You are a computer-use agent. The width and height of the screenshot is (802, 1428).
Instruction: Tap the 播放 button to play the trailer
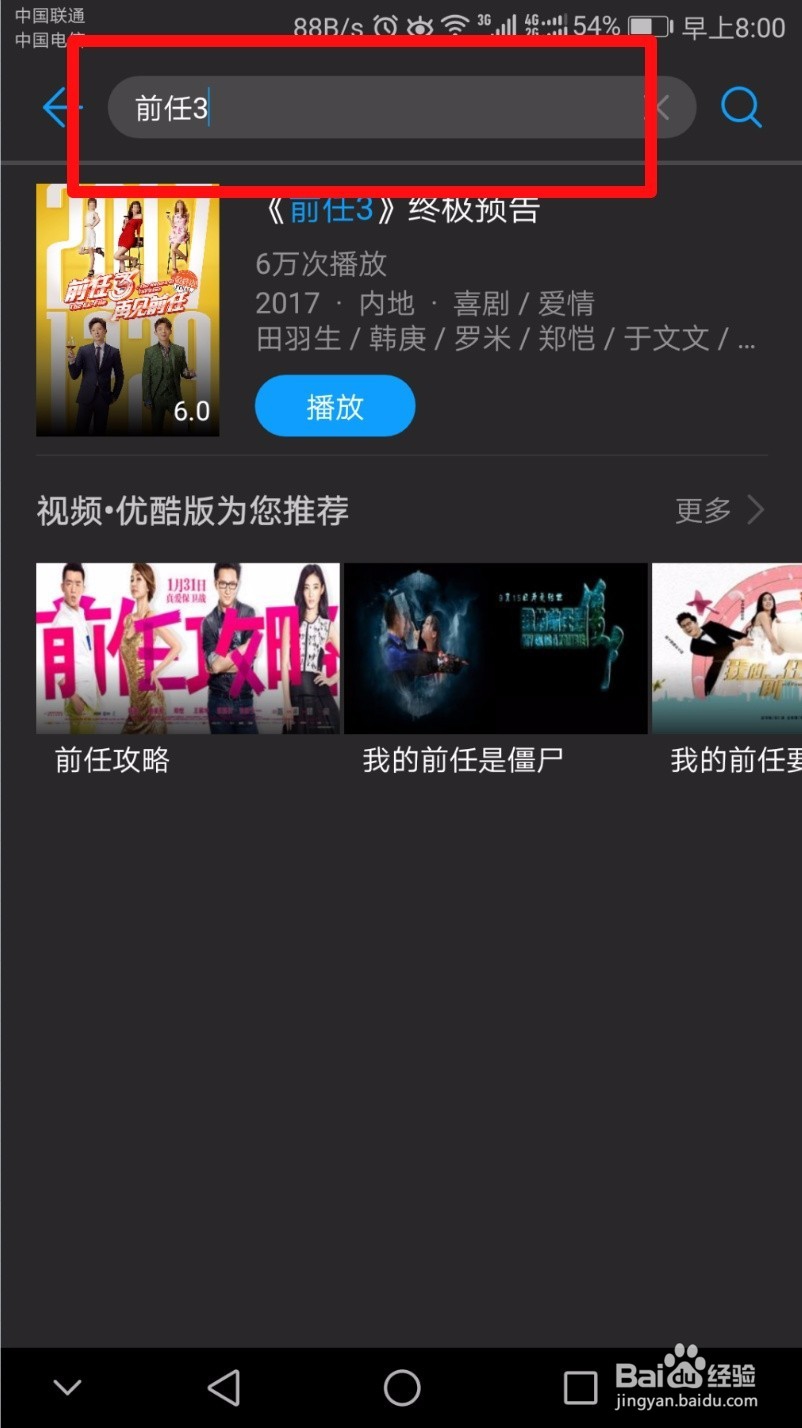(334, 405)
